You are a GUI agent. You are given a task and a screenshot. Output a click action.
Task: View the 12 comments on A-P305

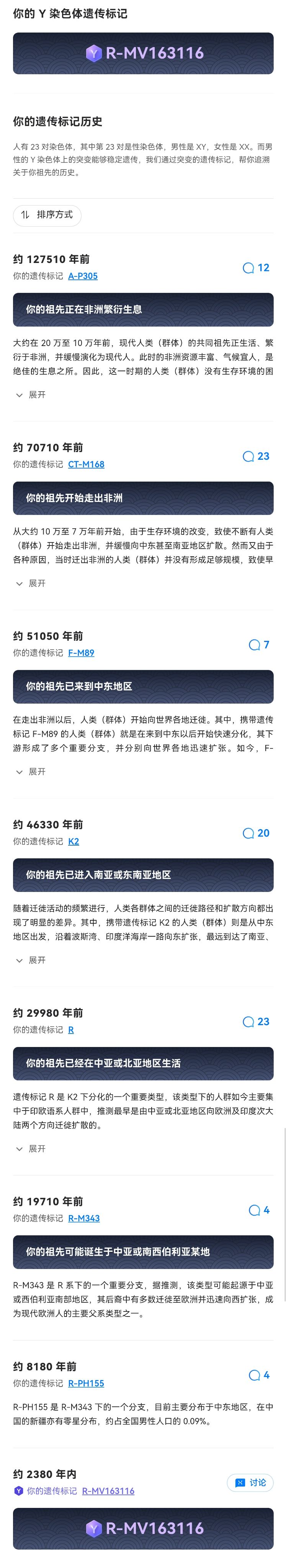pyautogui.click(x=256, y=268)
